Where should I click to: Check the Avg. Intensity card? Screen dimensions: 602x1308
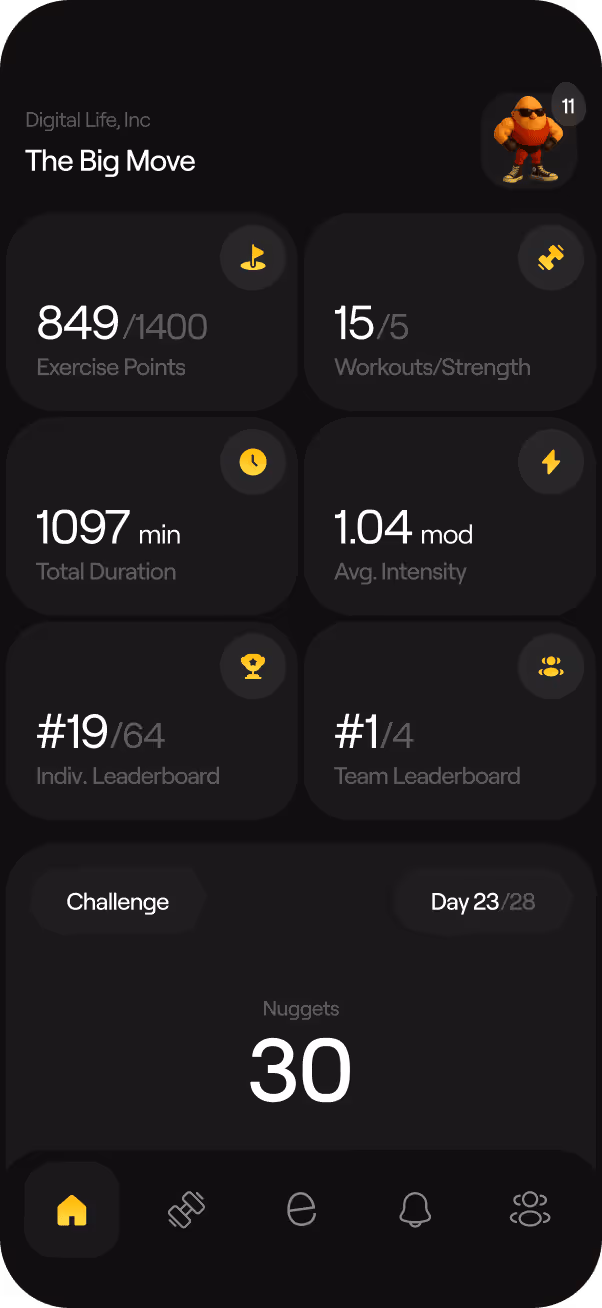[449, 516]
